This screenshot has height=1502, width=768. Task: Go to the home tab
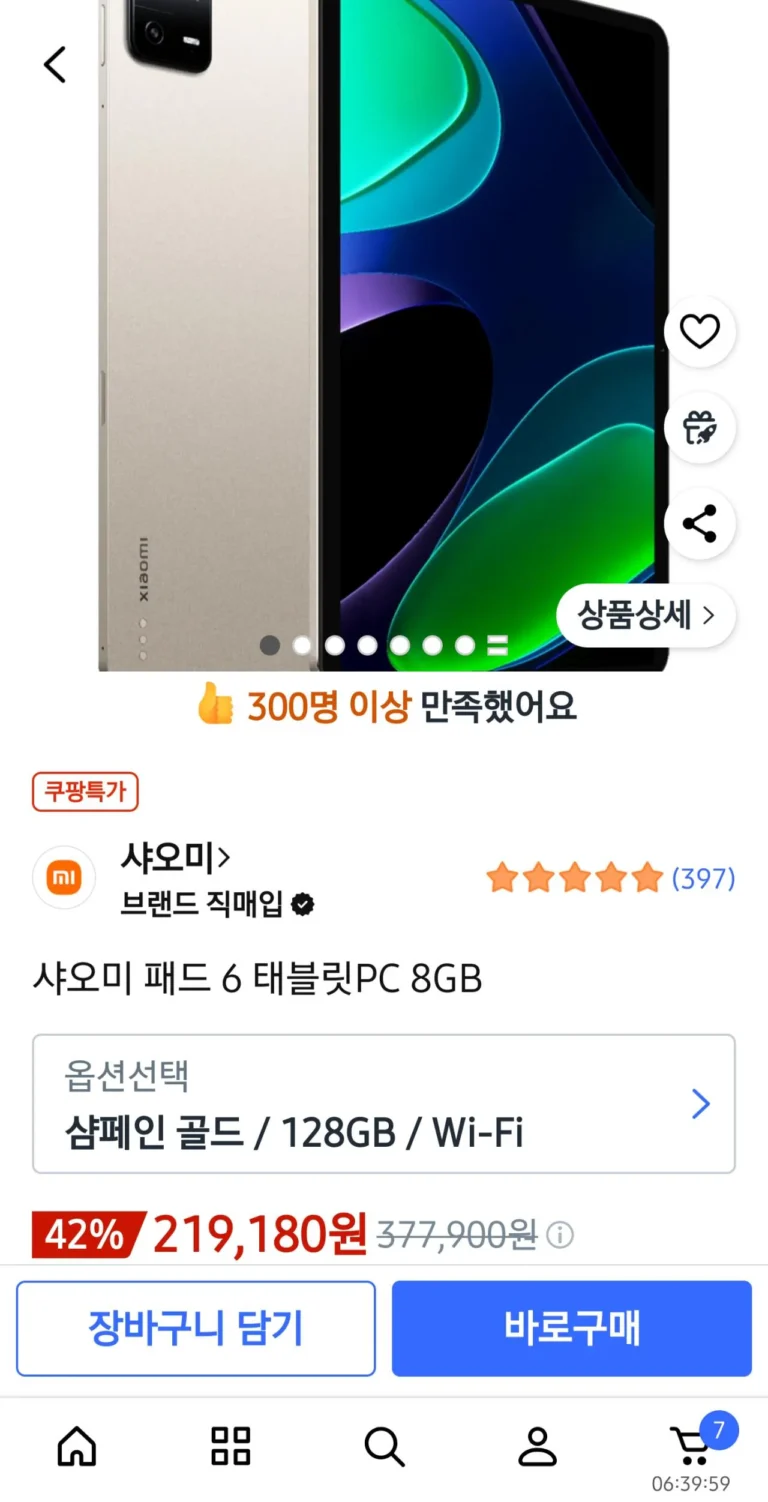click(77, 1445)
